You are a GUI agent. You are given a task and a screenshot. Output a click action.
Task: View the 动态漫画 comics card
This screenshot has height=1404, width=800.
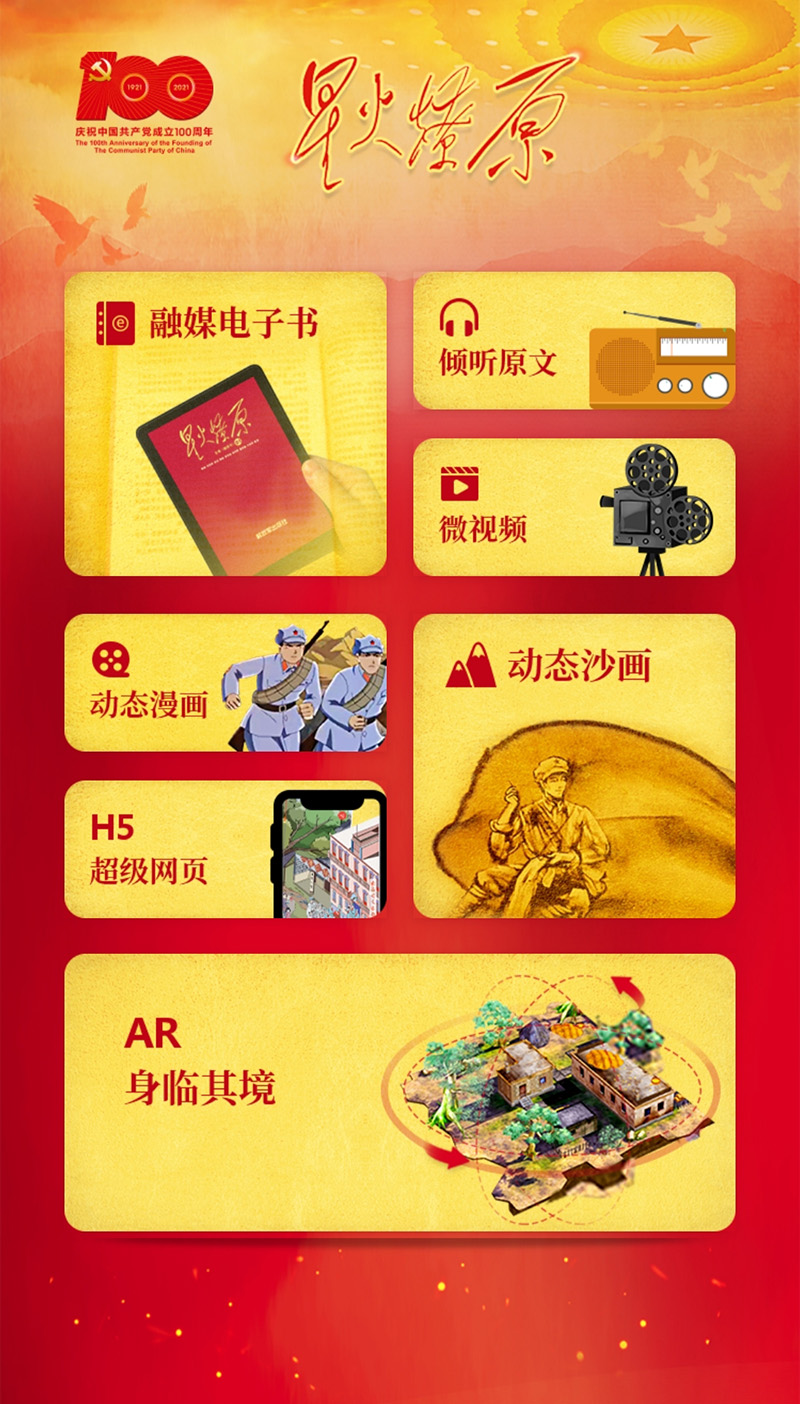(x=225, y=683)
